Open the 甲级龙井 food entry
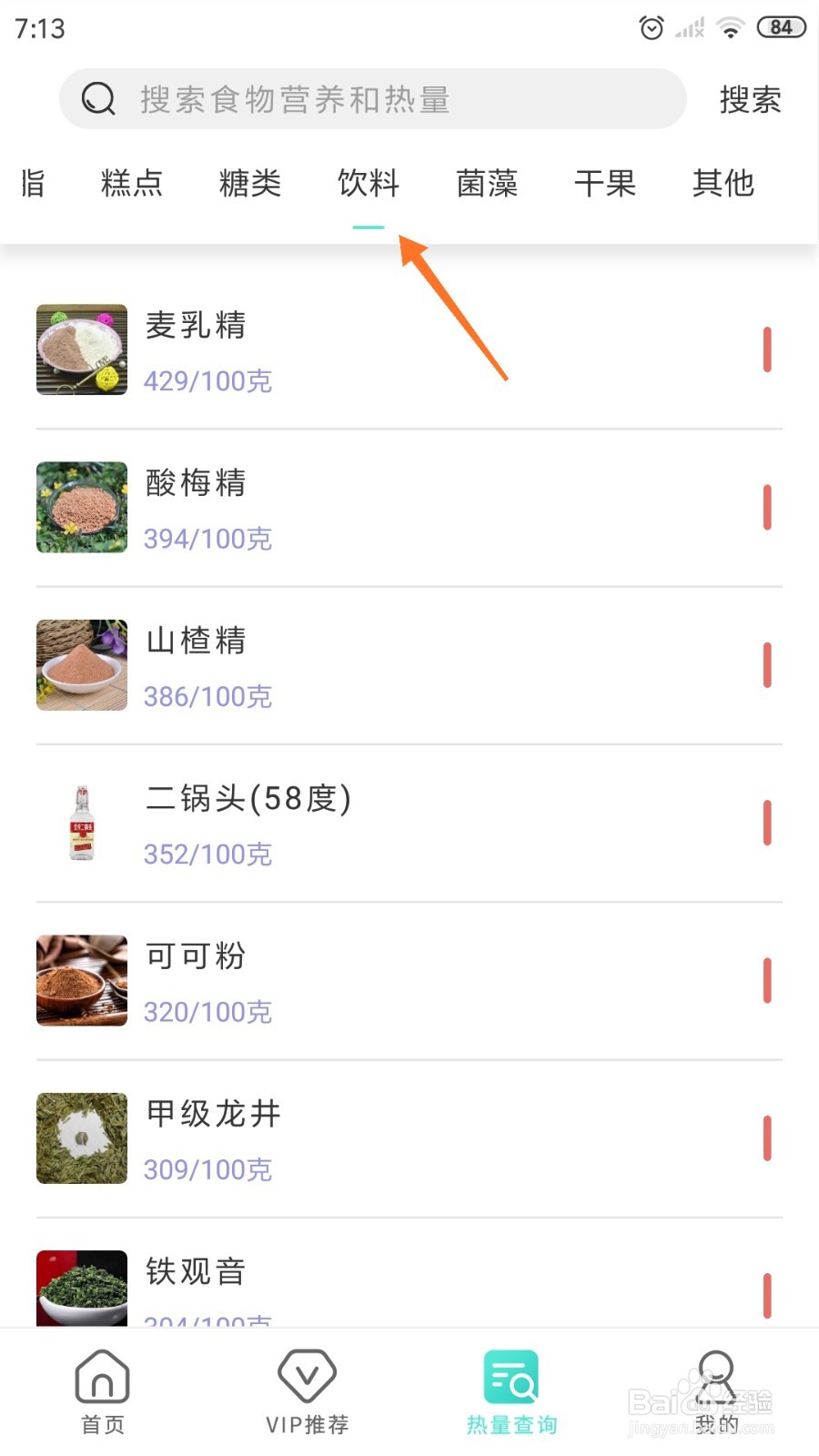The height and width of the screenshot is (1456, 819). point(409,1138)
